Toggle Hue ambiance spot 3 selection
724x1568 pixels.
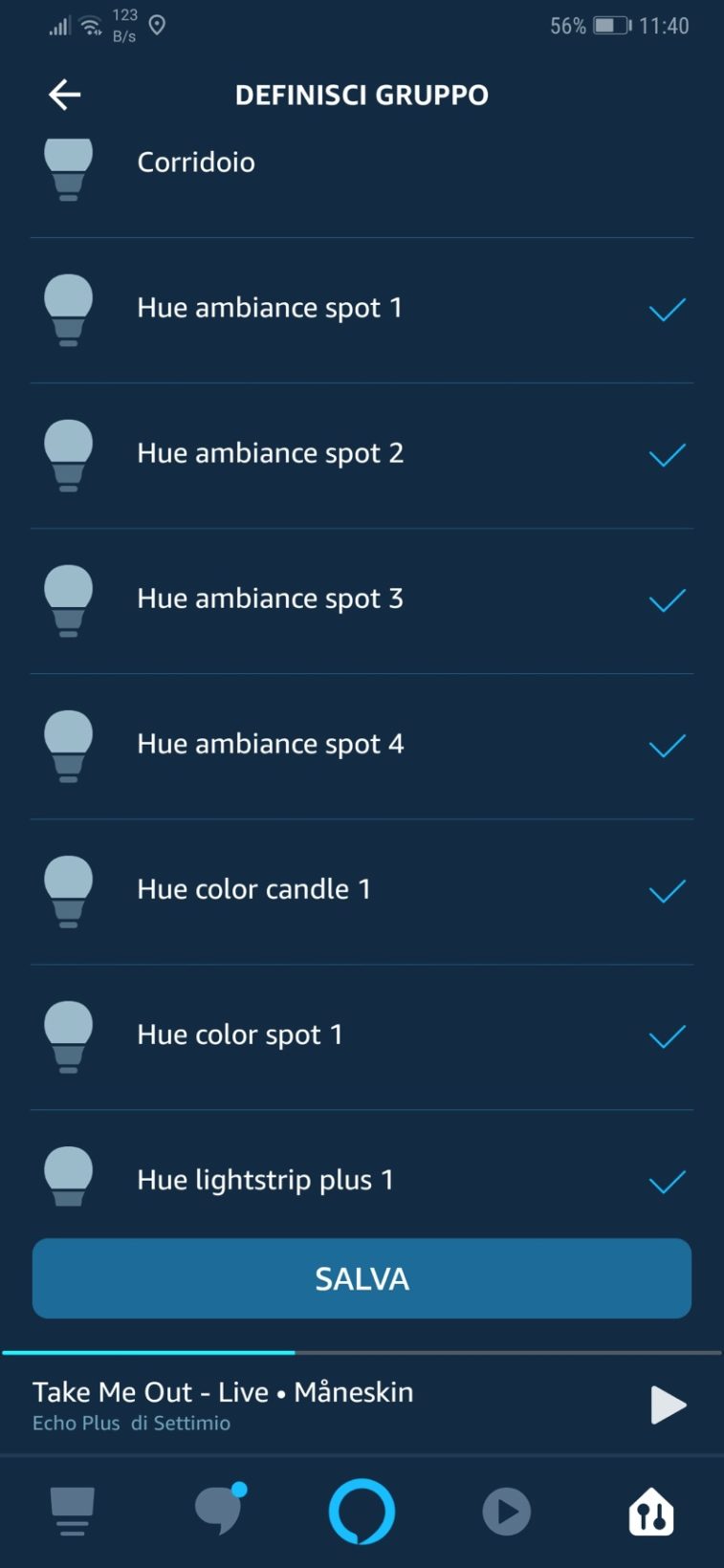pos(667,600)
